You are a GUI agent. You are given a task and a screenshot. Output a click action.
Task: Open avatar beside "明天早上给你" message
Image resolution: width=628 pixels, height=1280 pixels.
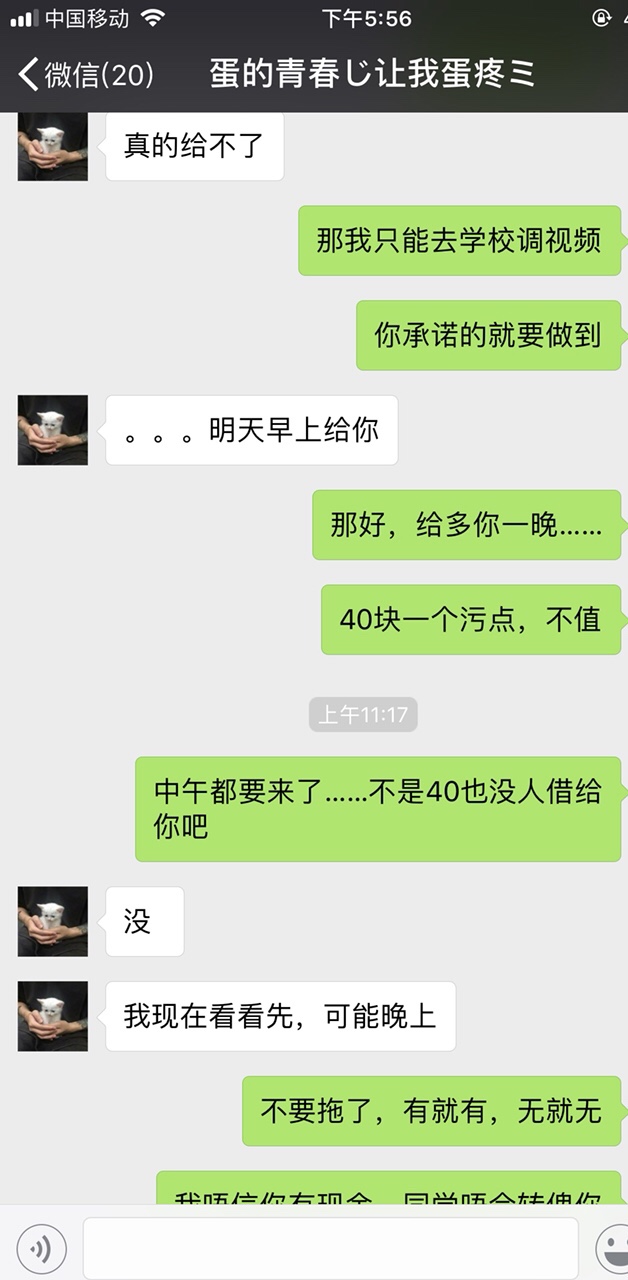pyautogui.click(x=52, y=430)
